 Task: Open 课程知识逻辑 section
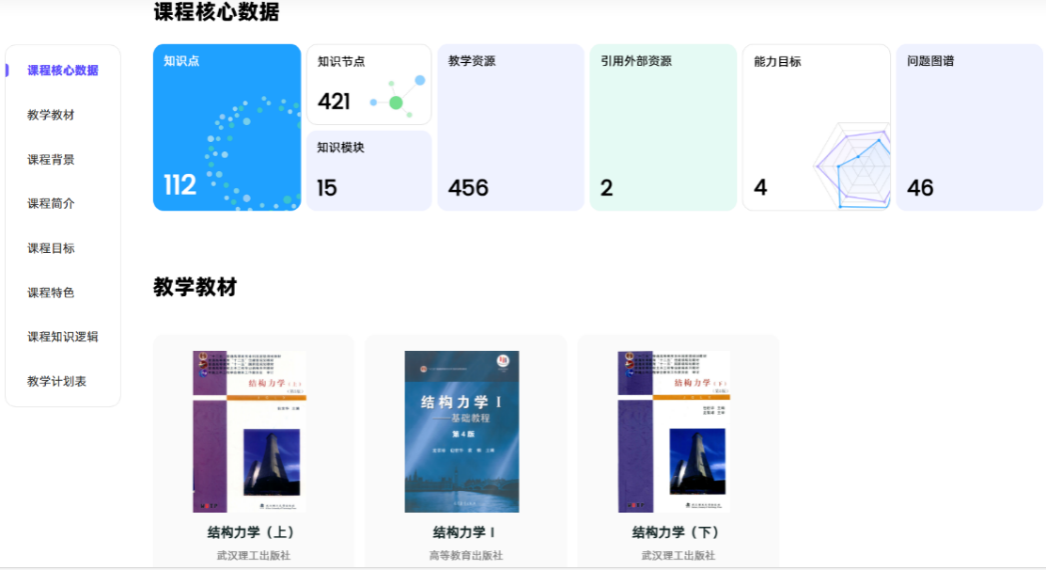62,337
